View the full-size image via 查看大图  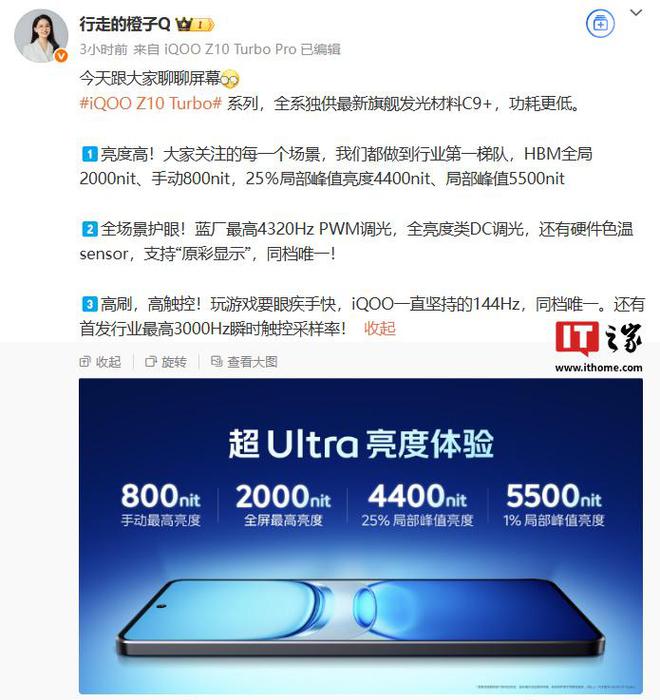point(243,361)
